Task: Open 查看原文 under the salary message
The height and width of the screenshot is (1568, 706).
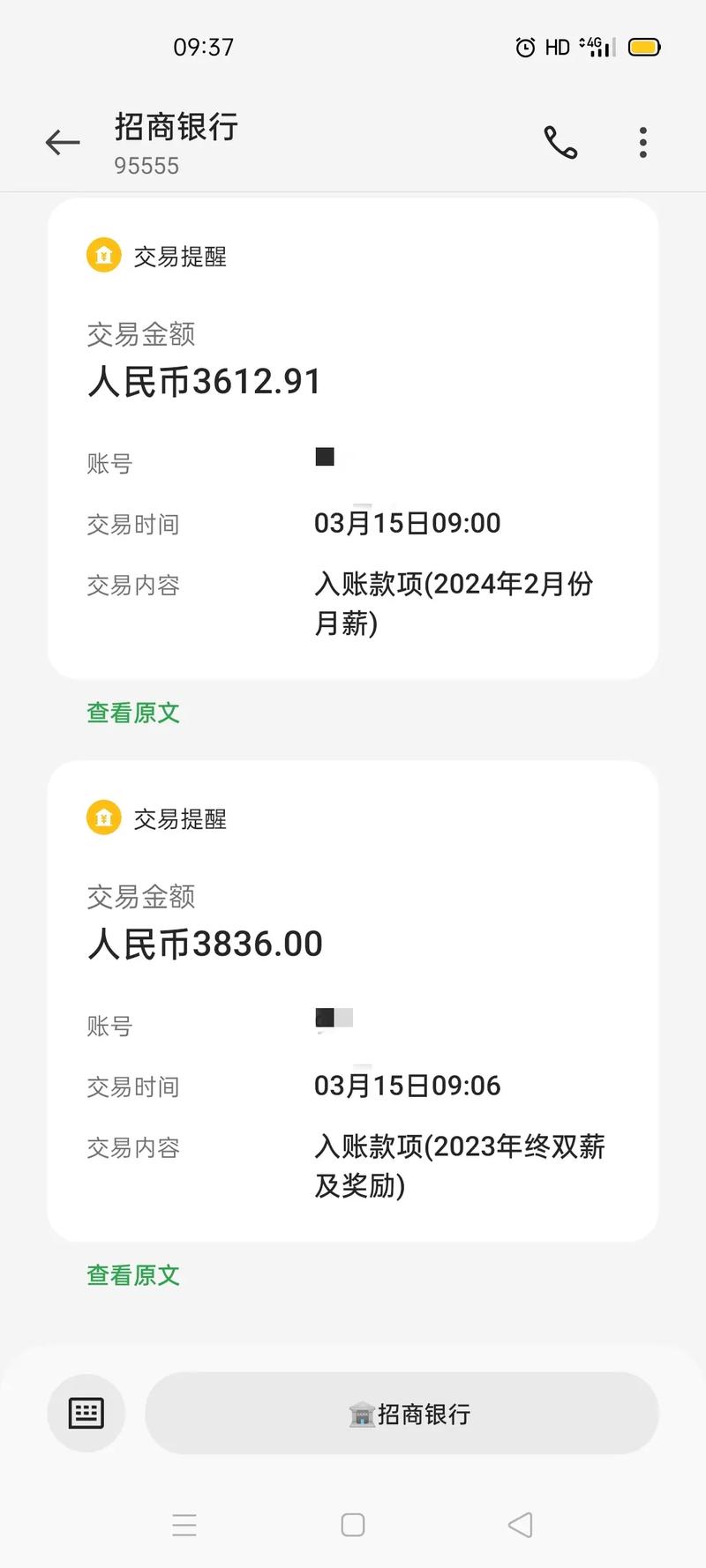Action: (132, 712)
